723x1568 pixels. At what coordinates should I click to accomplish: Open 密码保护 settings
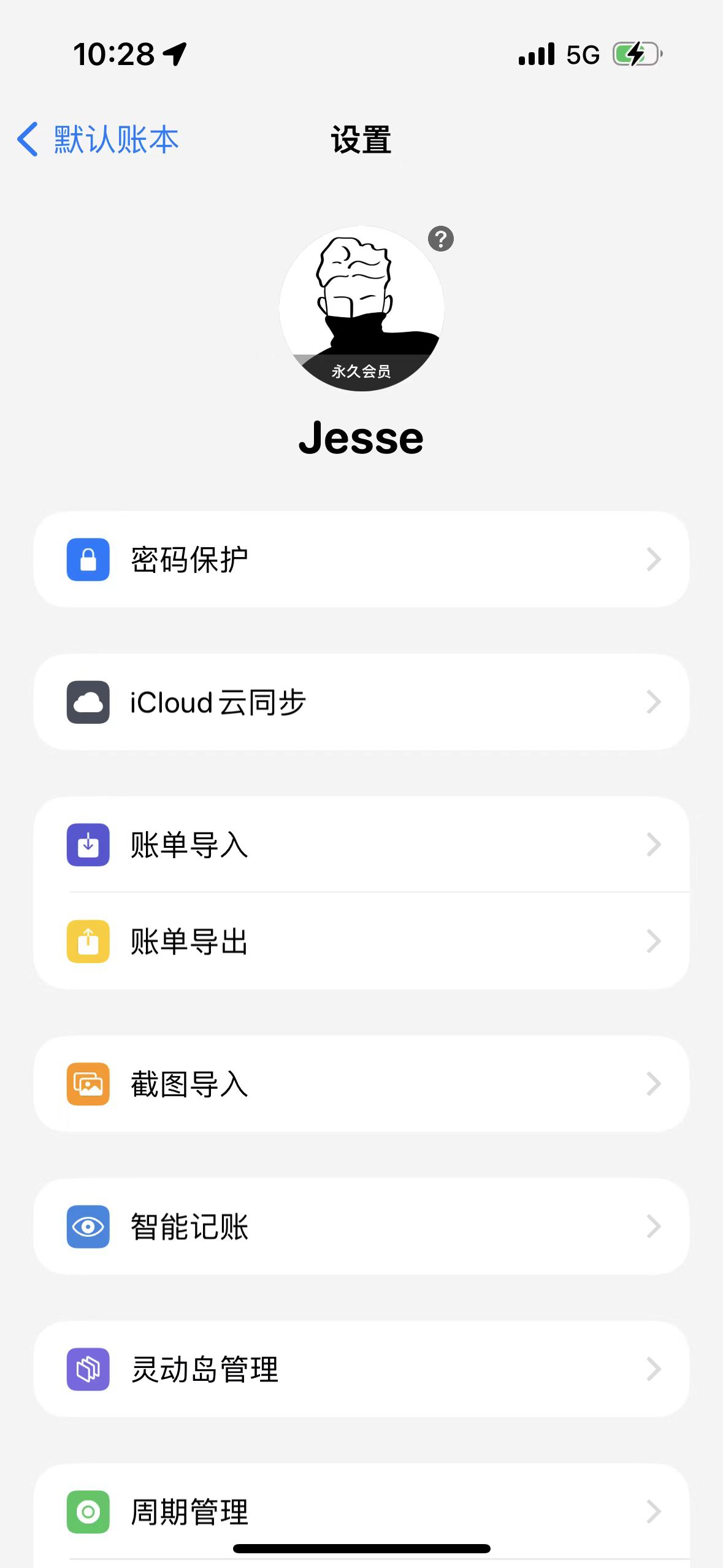361,559
